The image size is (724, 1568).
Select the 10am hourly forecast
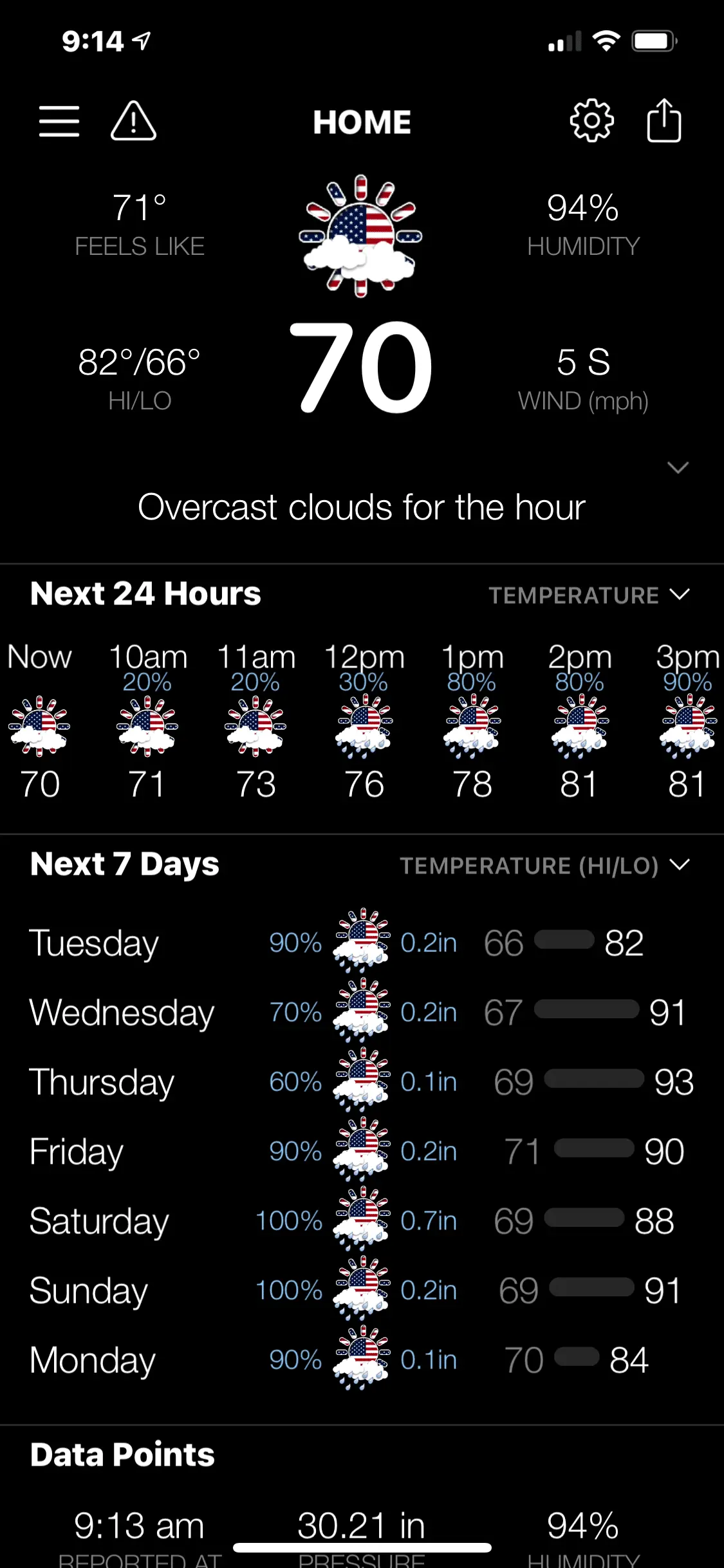pos(147,721)
